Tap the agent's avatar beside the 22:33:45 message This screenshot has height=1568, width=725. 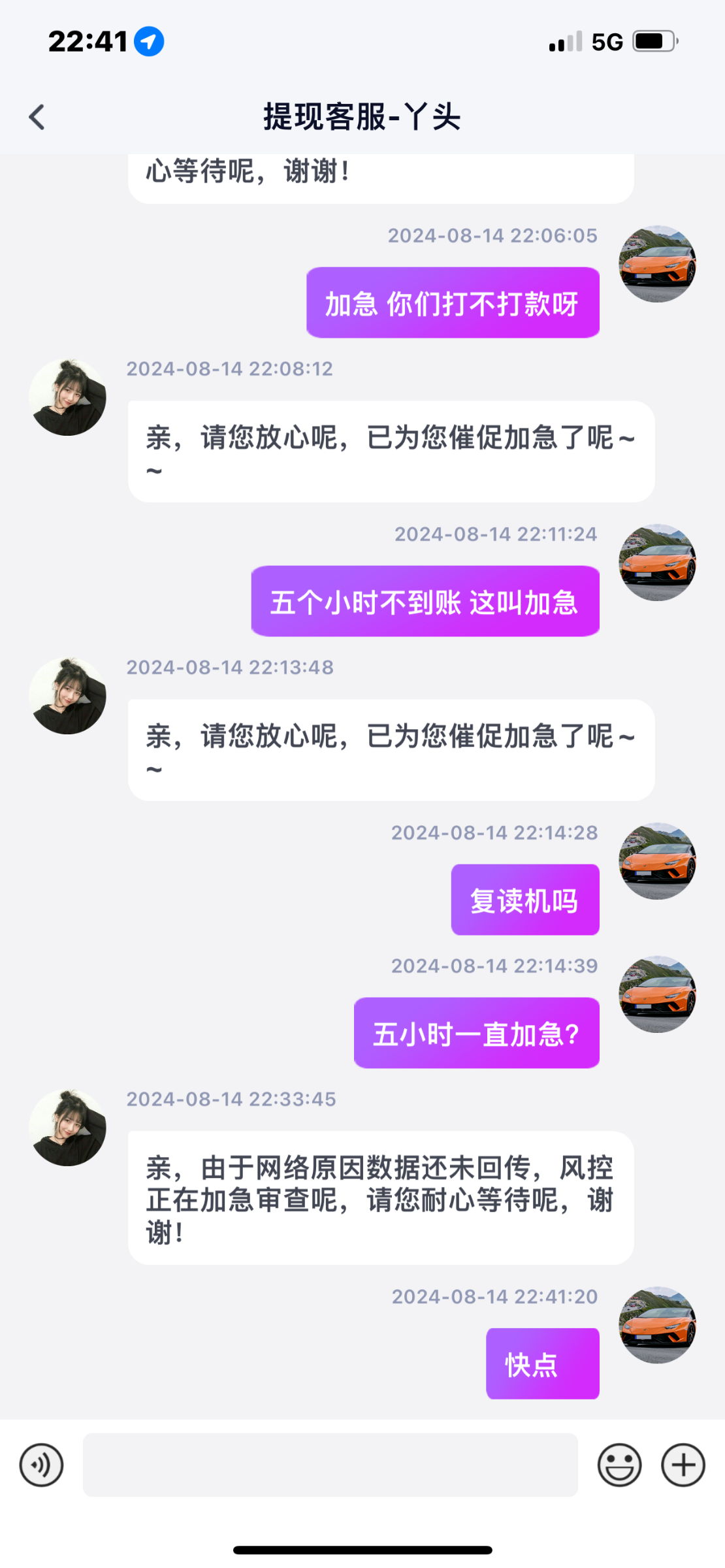(x=67, y=1128)
